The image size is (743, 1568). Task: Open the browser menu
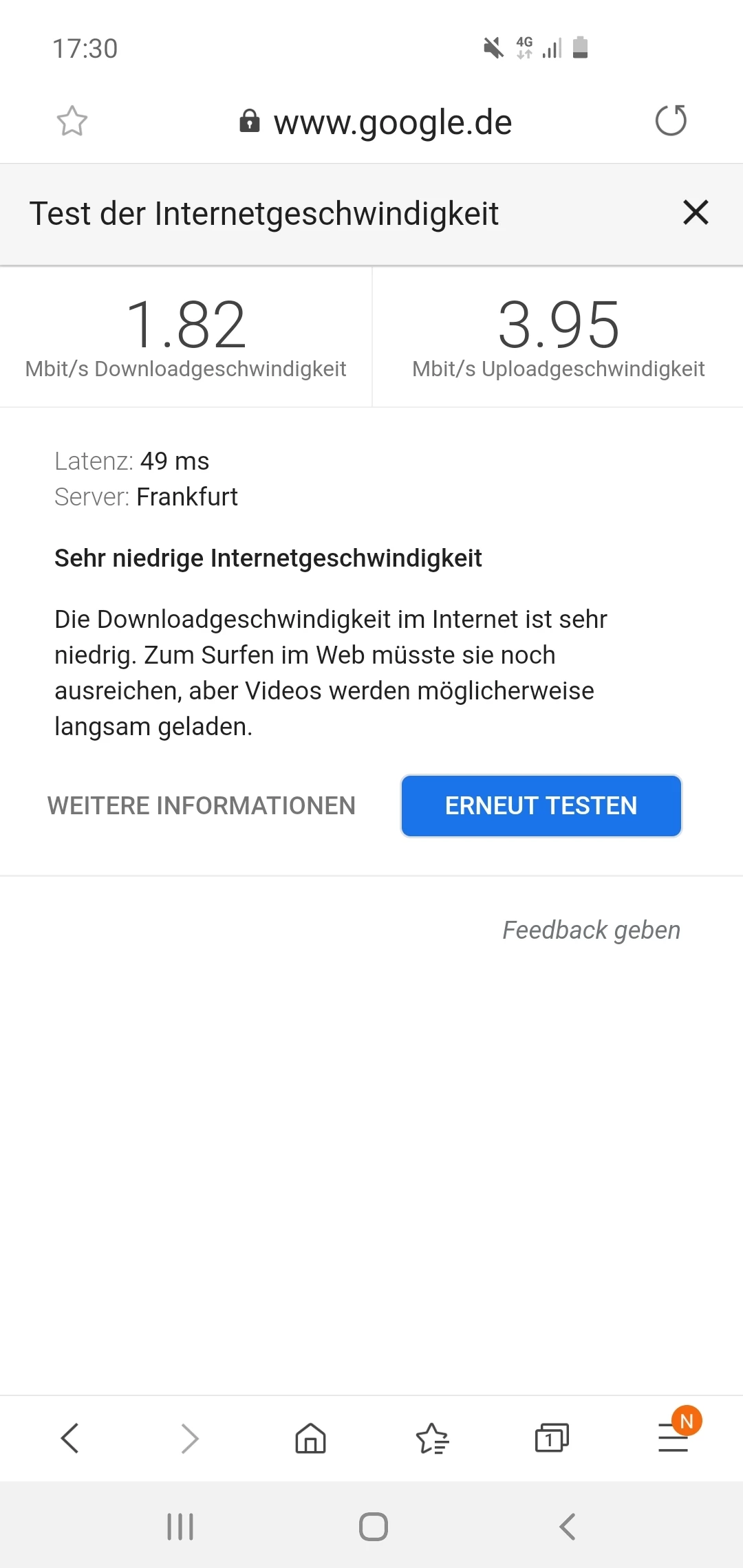tap(673, 1438)
